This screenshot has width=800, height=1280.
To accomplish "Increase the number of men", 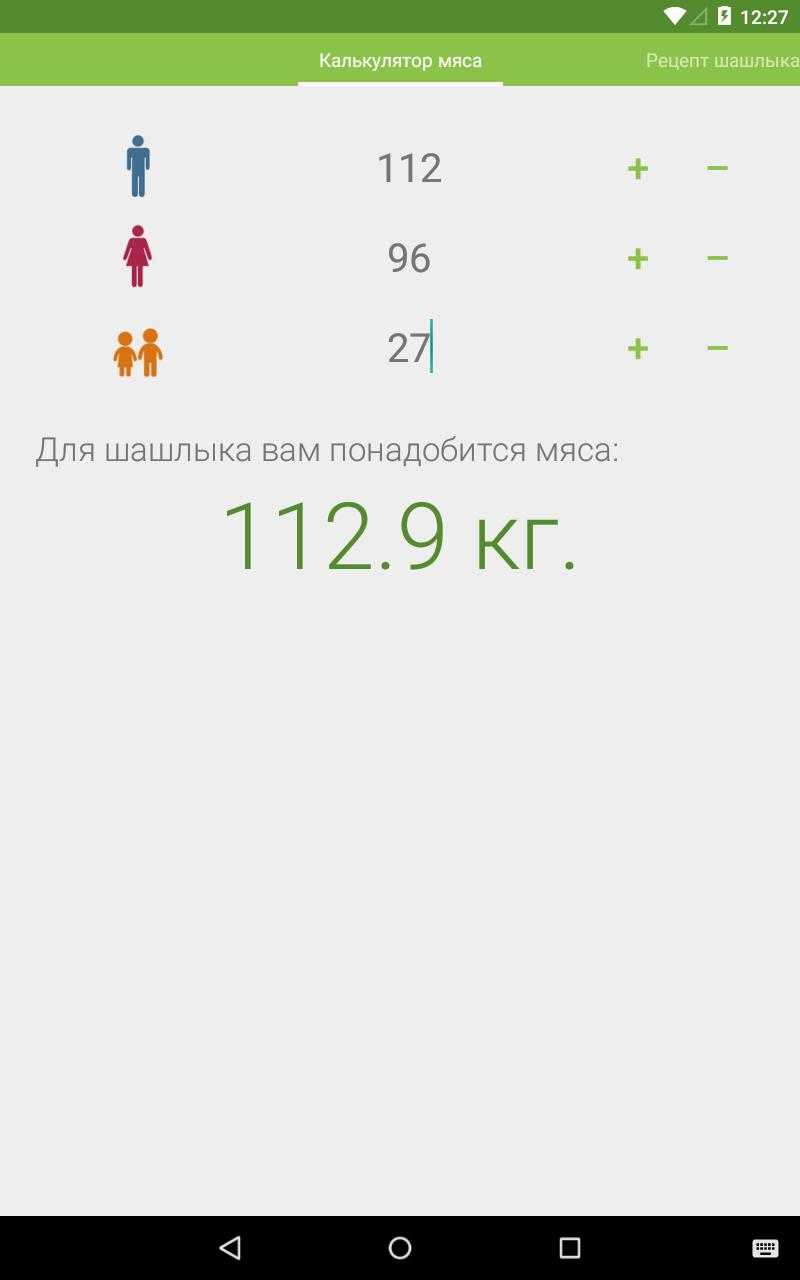I will (638, 168).
